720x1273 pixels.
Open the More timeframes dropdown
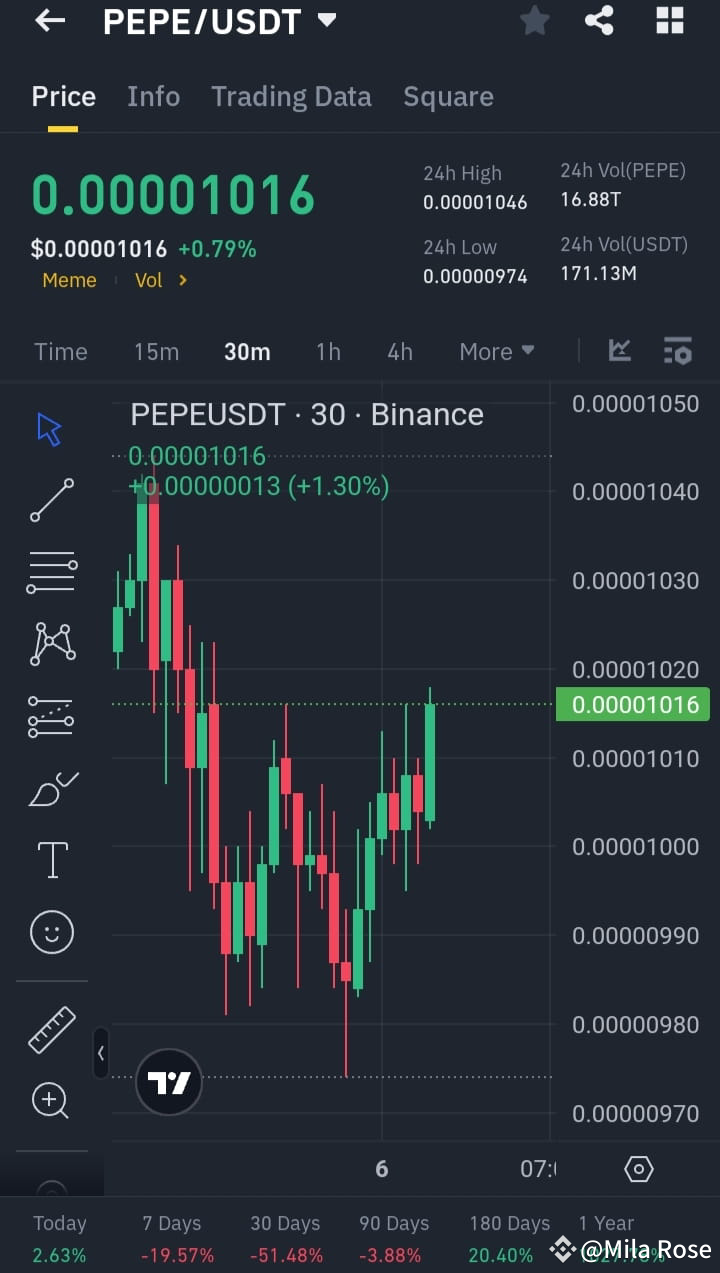pyautogui.click(x=496, y=351)
